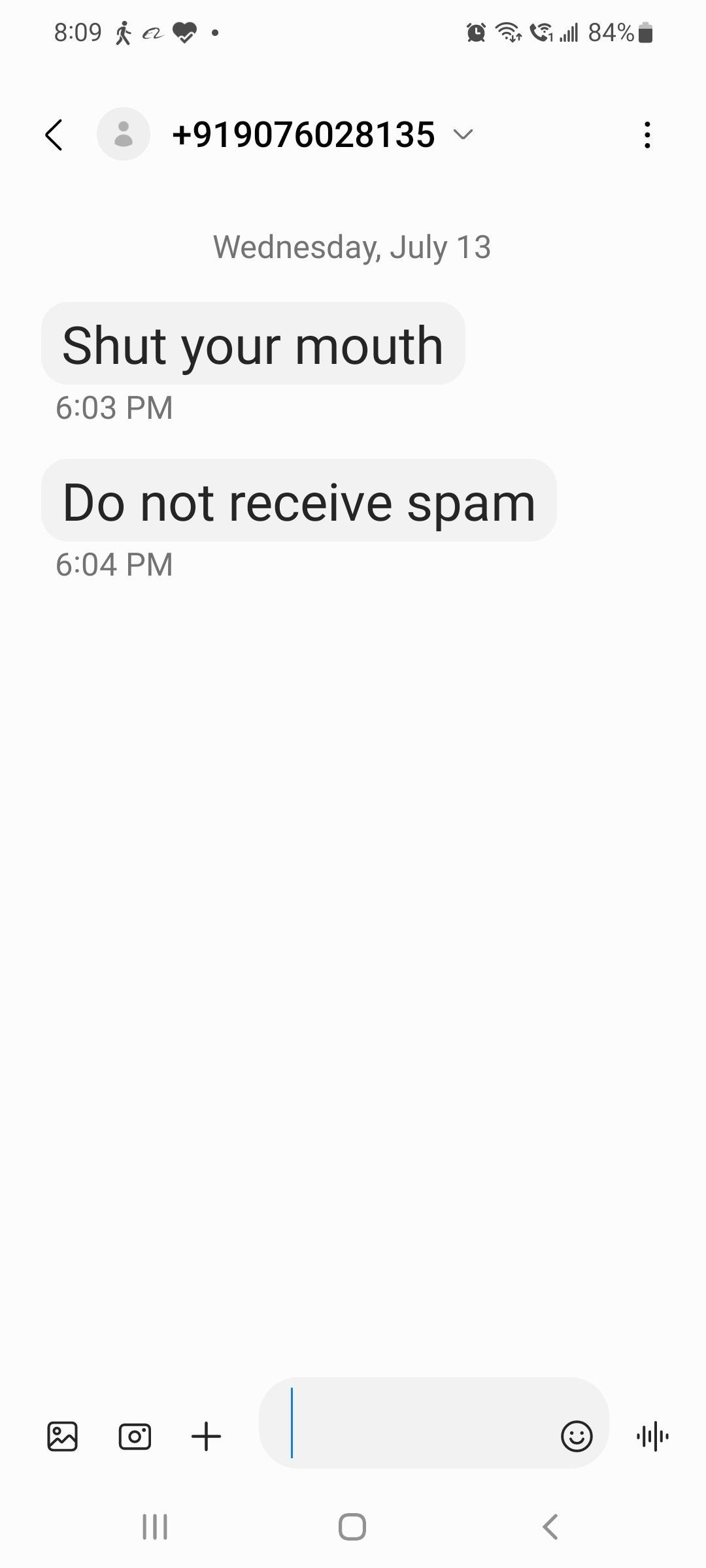Expand the contact details chevron
The height and width of the screenshot is (1568, 706).
[x=463, y=135]
